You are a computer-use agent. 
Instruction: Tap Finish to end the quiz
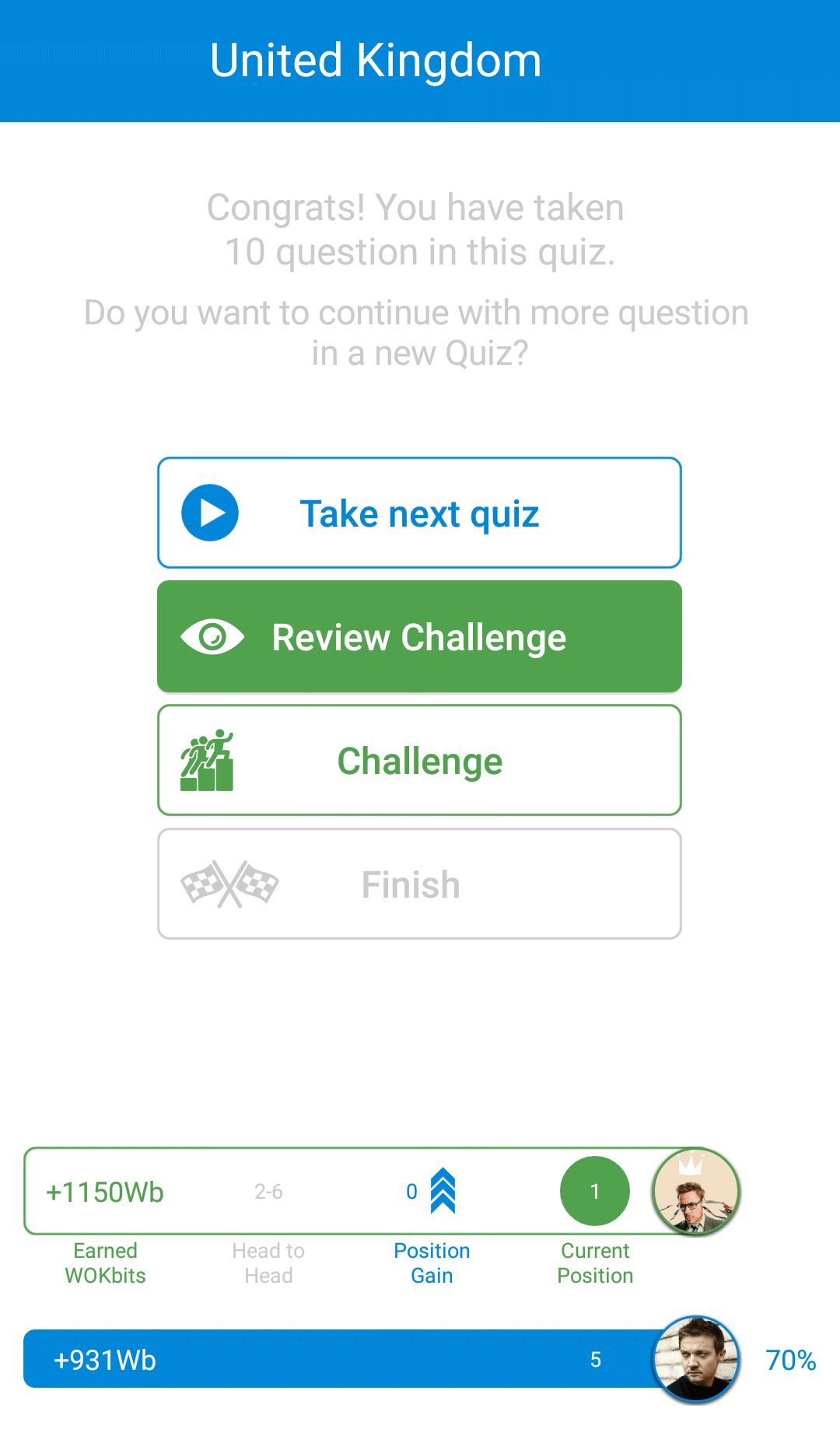tap(419, 884)
